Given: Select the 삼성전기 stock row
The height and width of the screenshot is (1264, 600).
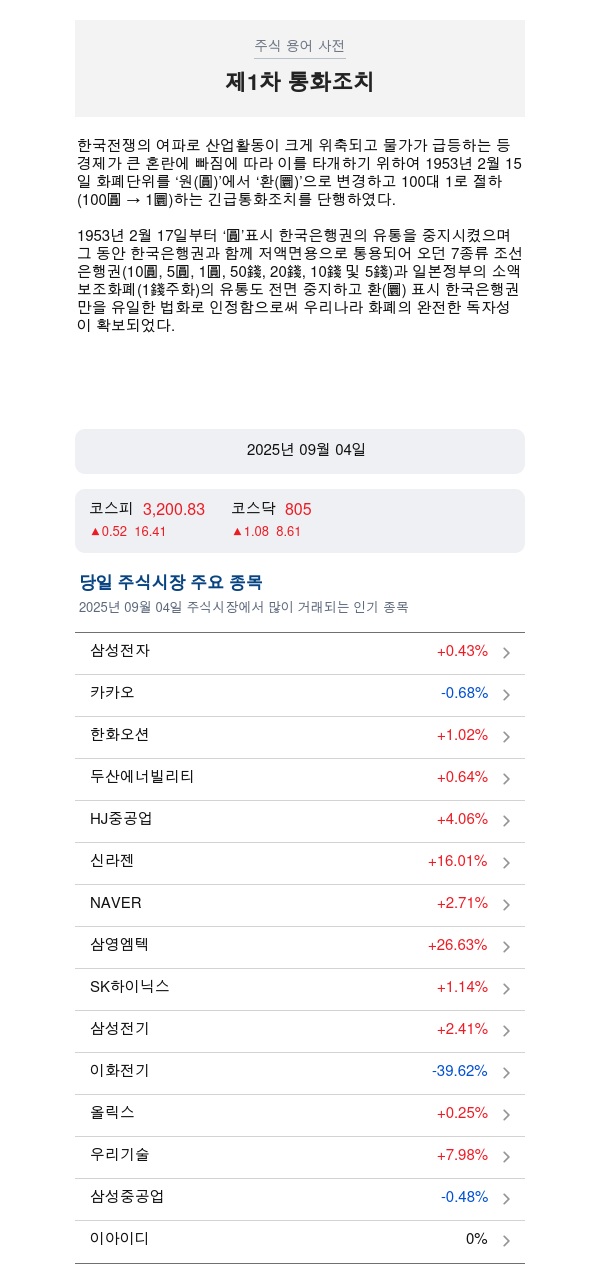Looking at the screenshot, I should pos(300,1031).
